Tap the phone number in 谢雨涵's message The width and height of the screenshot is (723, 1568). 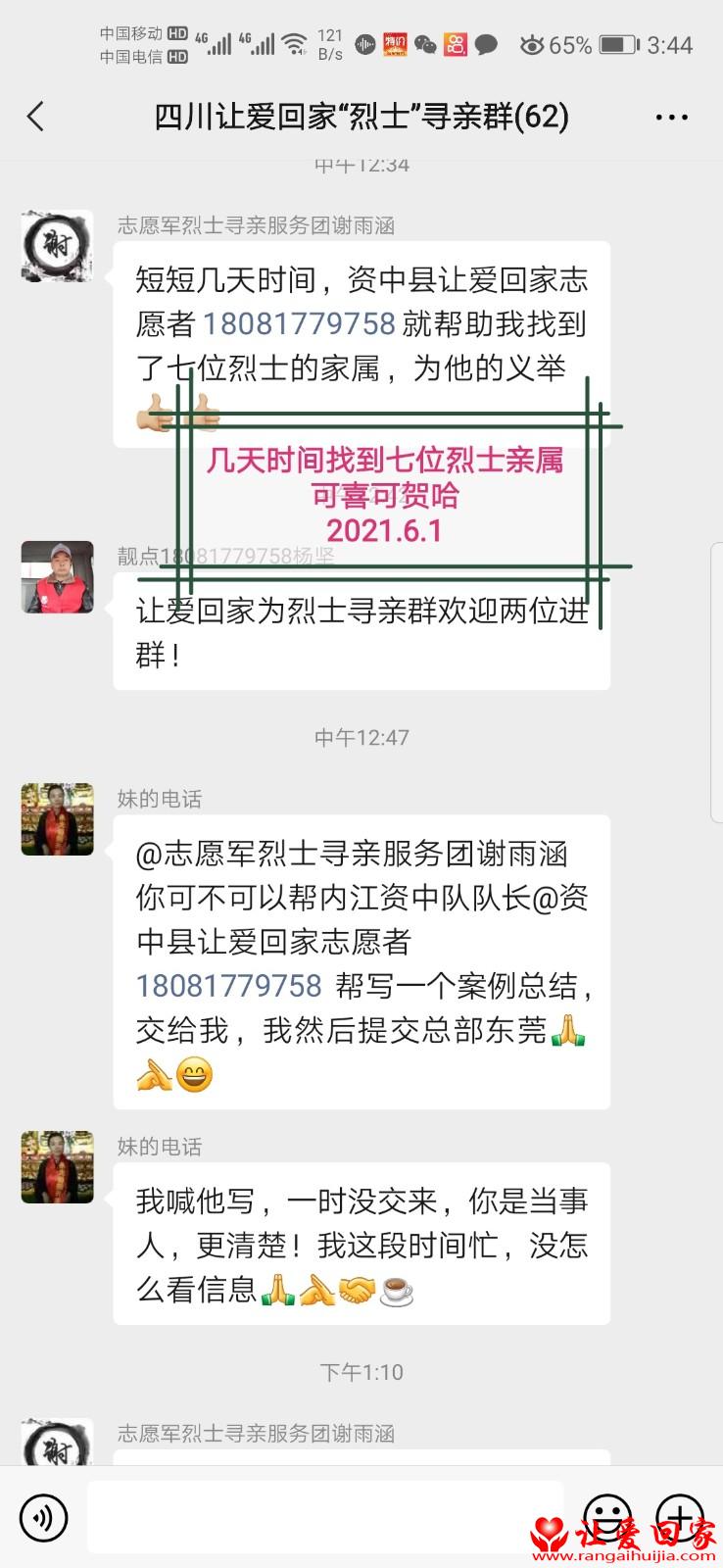click(x=299, y=324)
